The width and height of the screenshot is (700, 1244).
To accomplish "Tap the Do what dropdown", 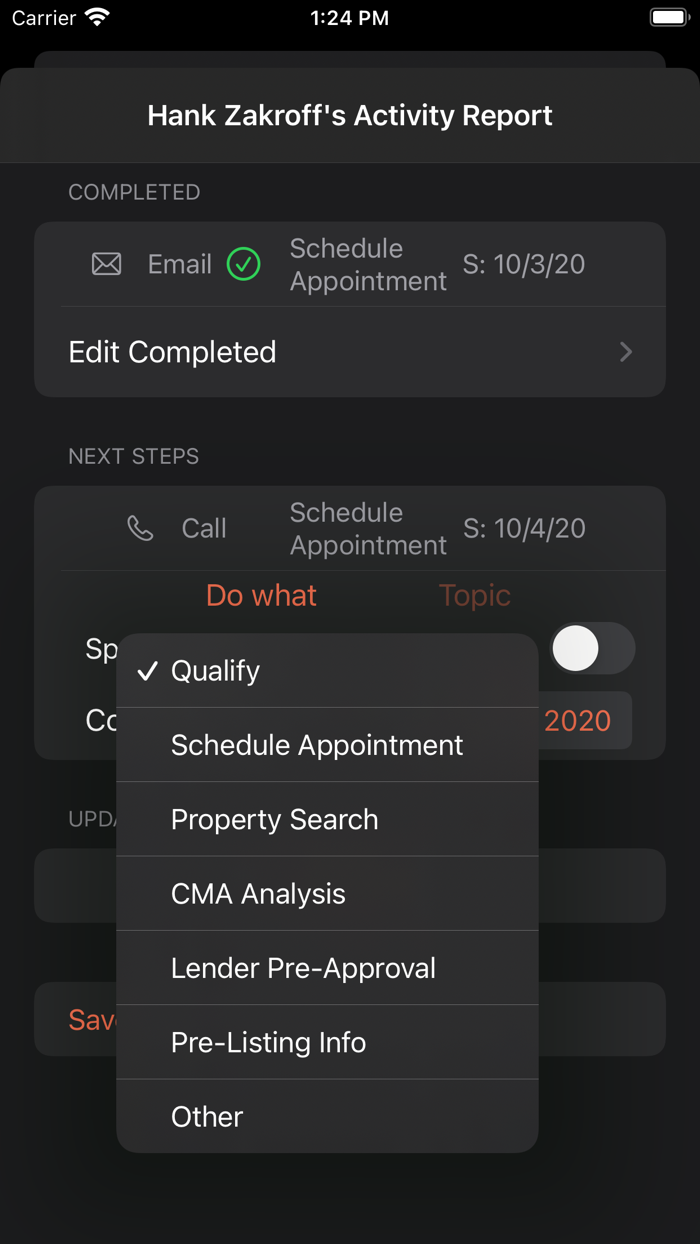I will [261, 595].
